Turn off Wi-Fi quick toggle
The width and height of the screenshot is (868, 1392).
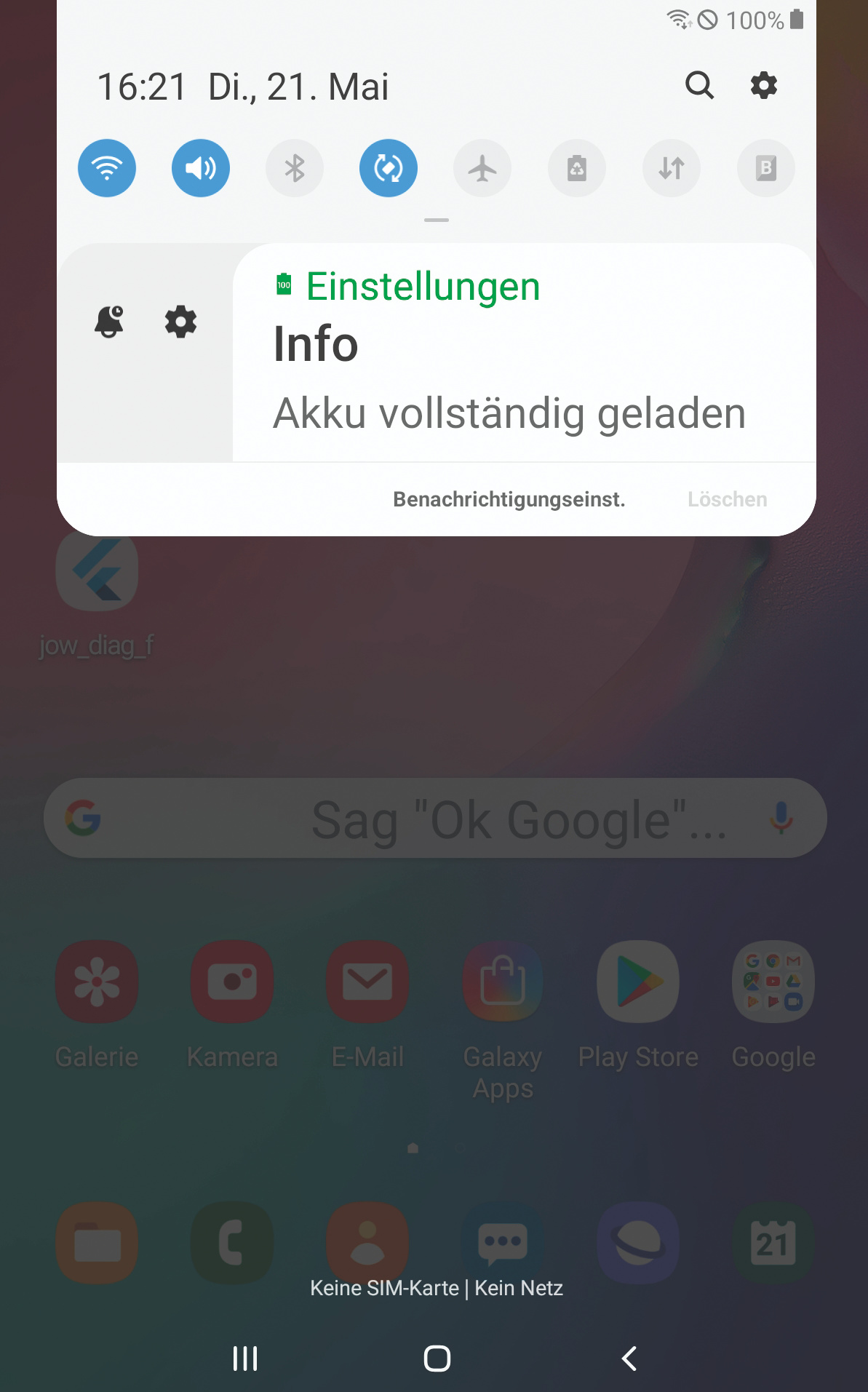point(107,168)
